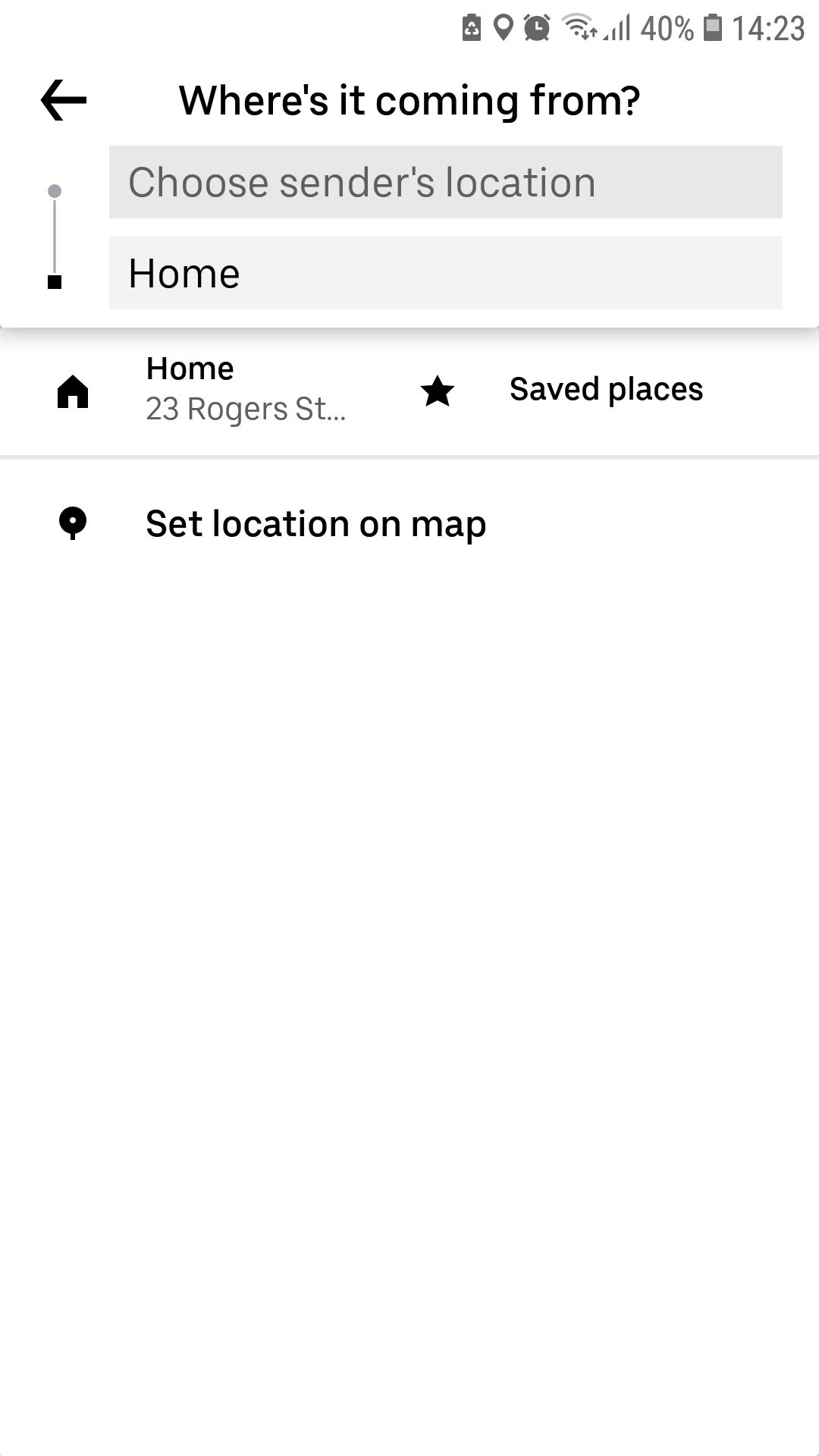Select the map pin icon beside Set location

(74, 522)
